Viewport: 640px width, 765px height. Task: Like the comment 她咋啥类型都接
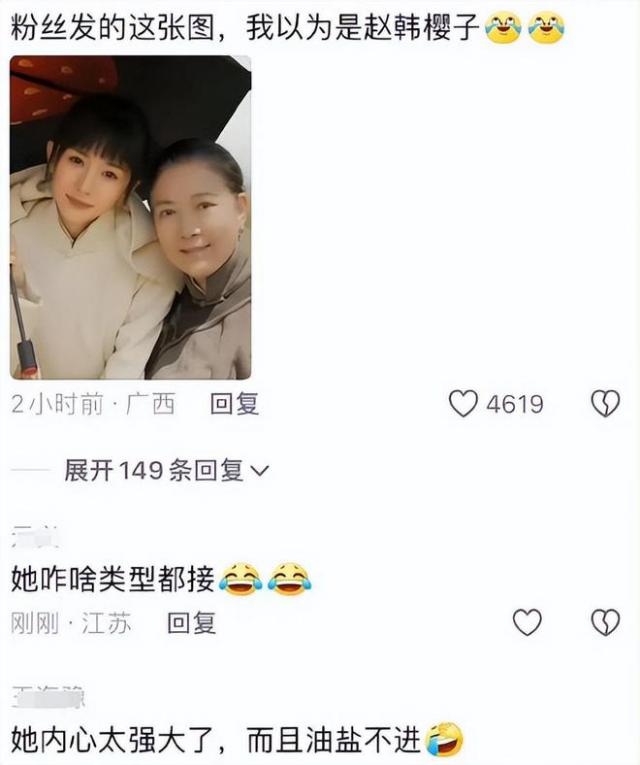527,623
